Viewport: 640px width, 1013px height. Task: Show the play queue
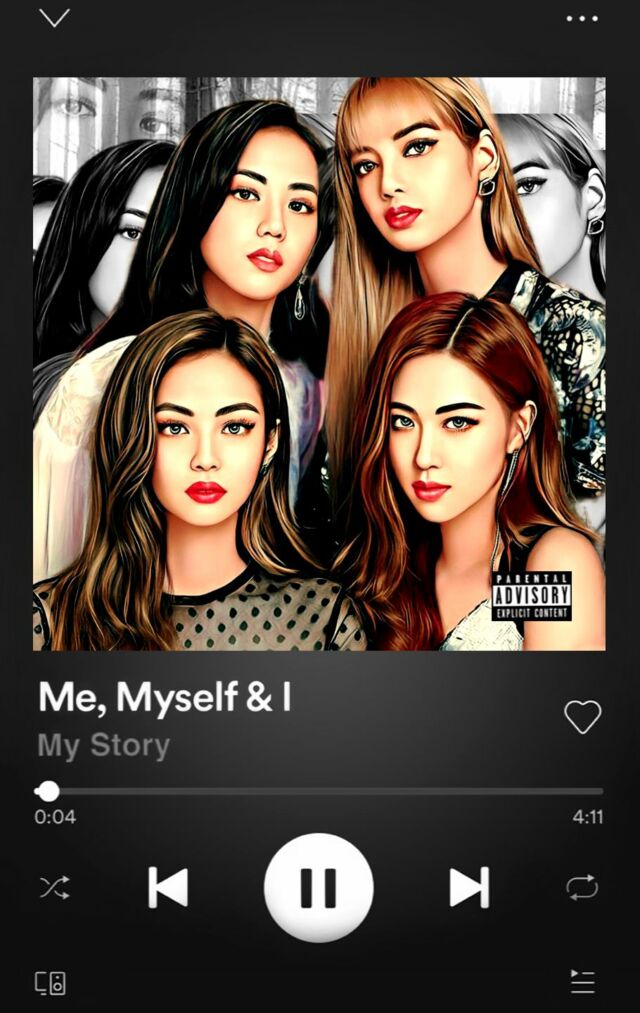tap(582, 982)
